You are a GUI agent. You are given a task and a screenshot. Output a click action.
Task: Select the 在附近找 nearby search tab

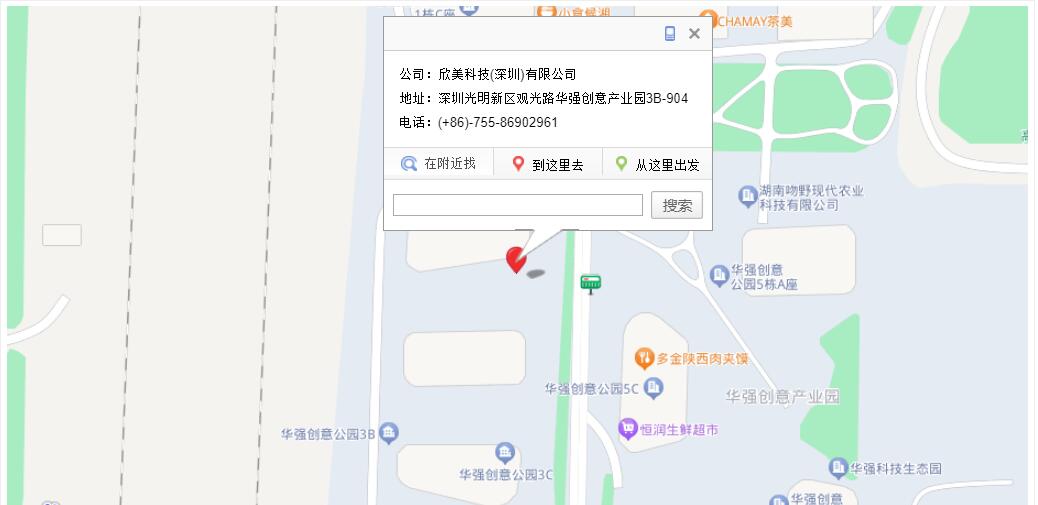point(439,164)
